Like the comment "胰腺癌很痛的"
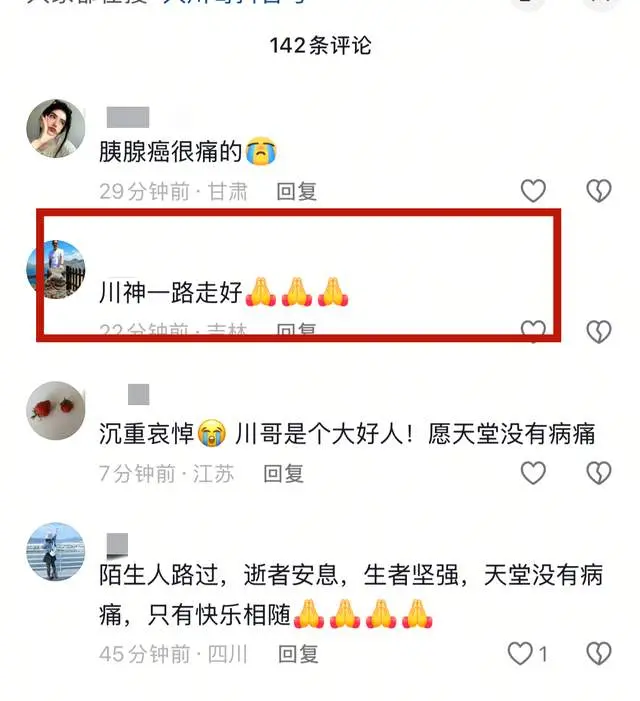The height and width of the screenshot is (701, 640). (x=533, y=190)
